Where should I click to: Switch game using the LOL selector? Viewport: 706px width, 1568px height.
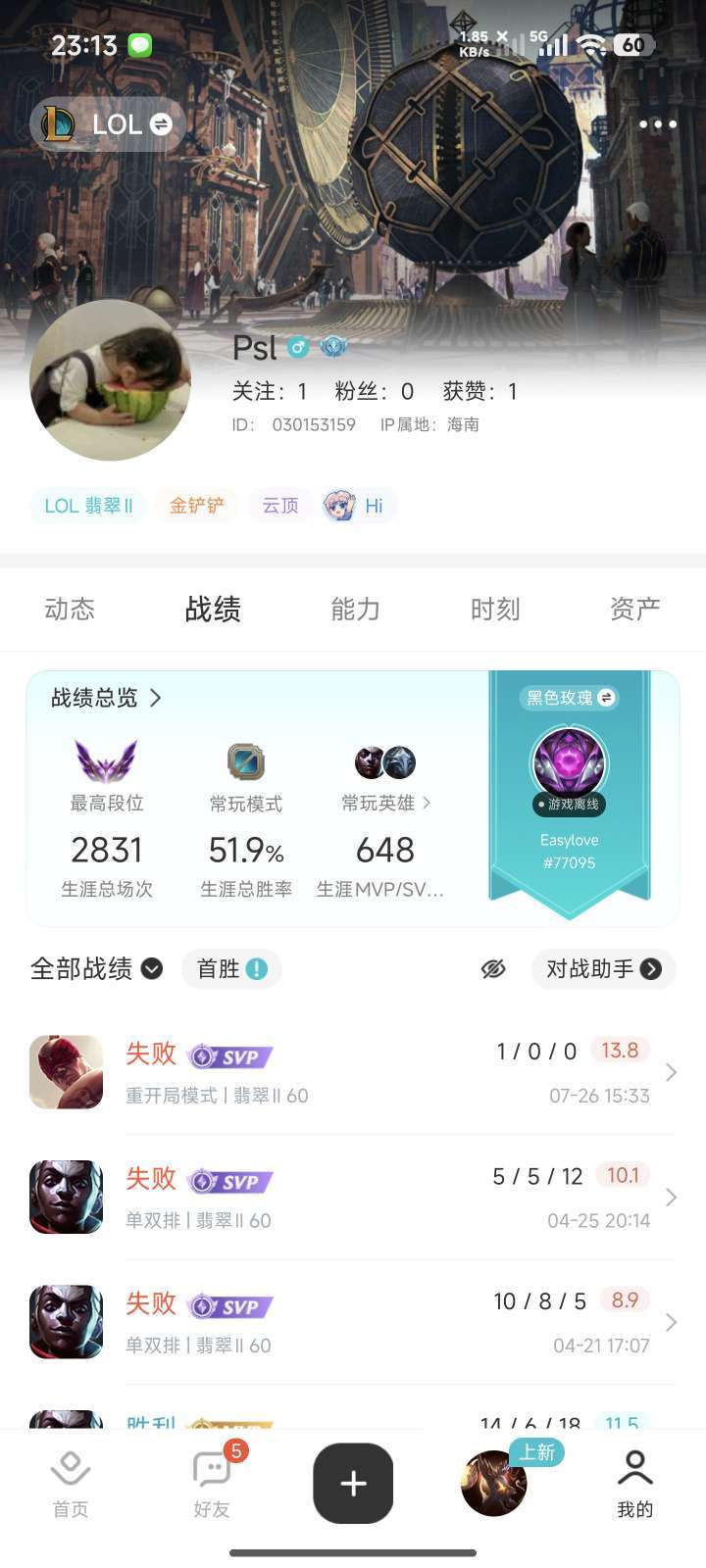[x=107, y=124]
